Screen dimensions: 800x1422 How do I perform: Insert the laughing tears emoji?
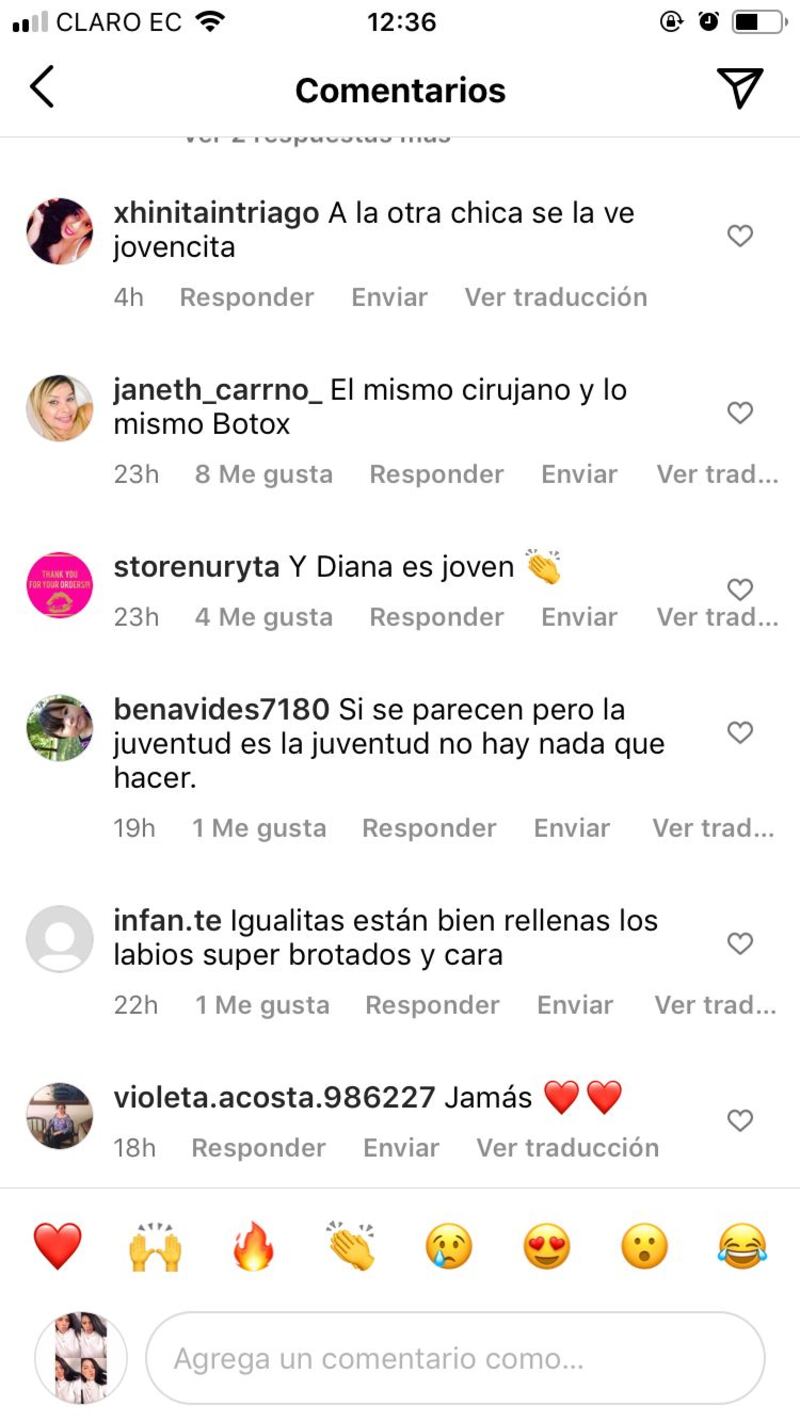(x=742, y=1247)
